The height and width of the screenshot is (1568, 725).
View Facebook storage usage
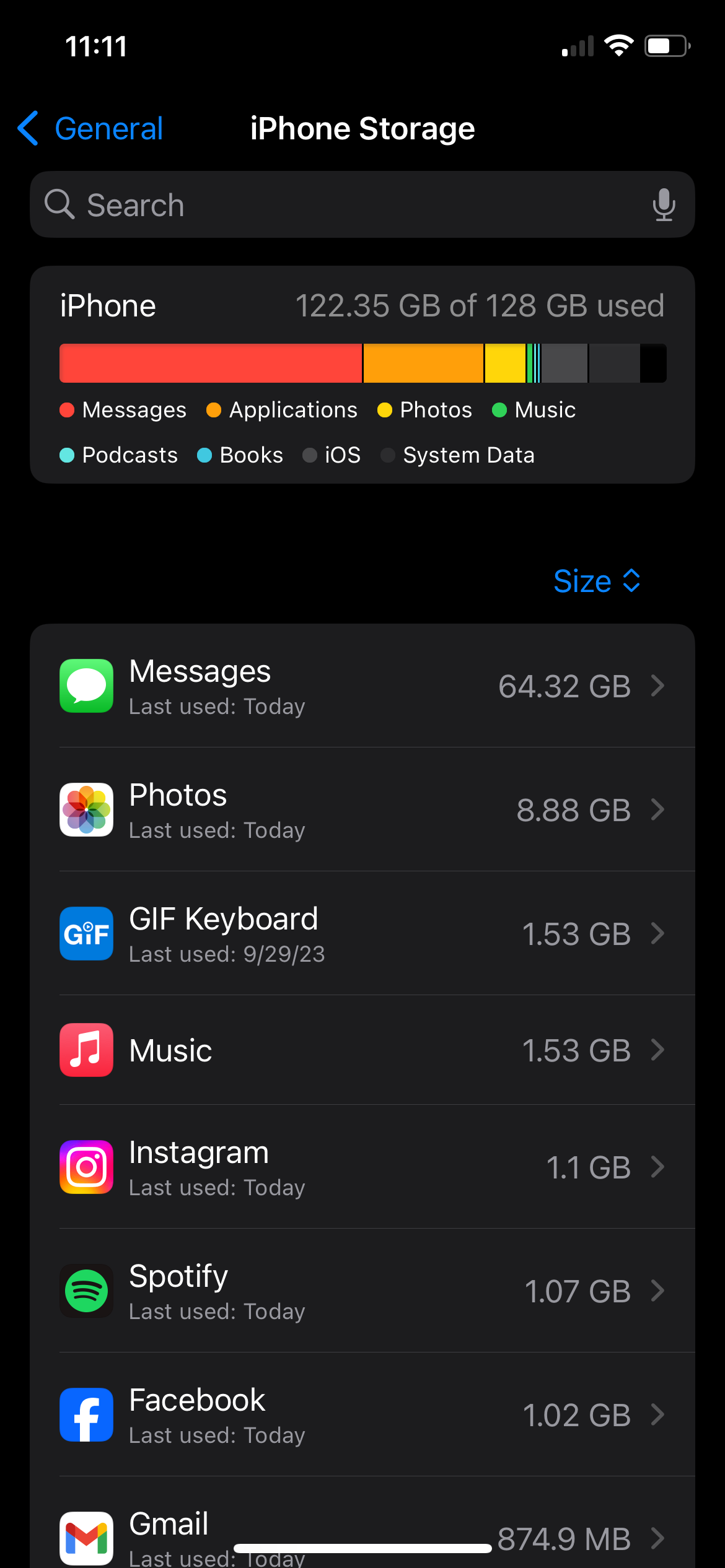point(362,1414)
